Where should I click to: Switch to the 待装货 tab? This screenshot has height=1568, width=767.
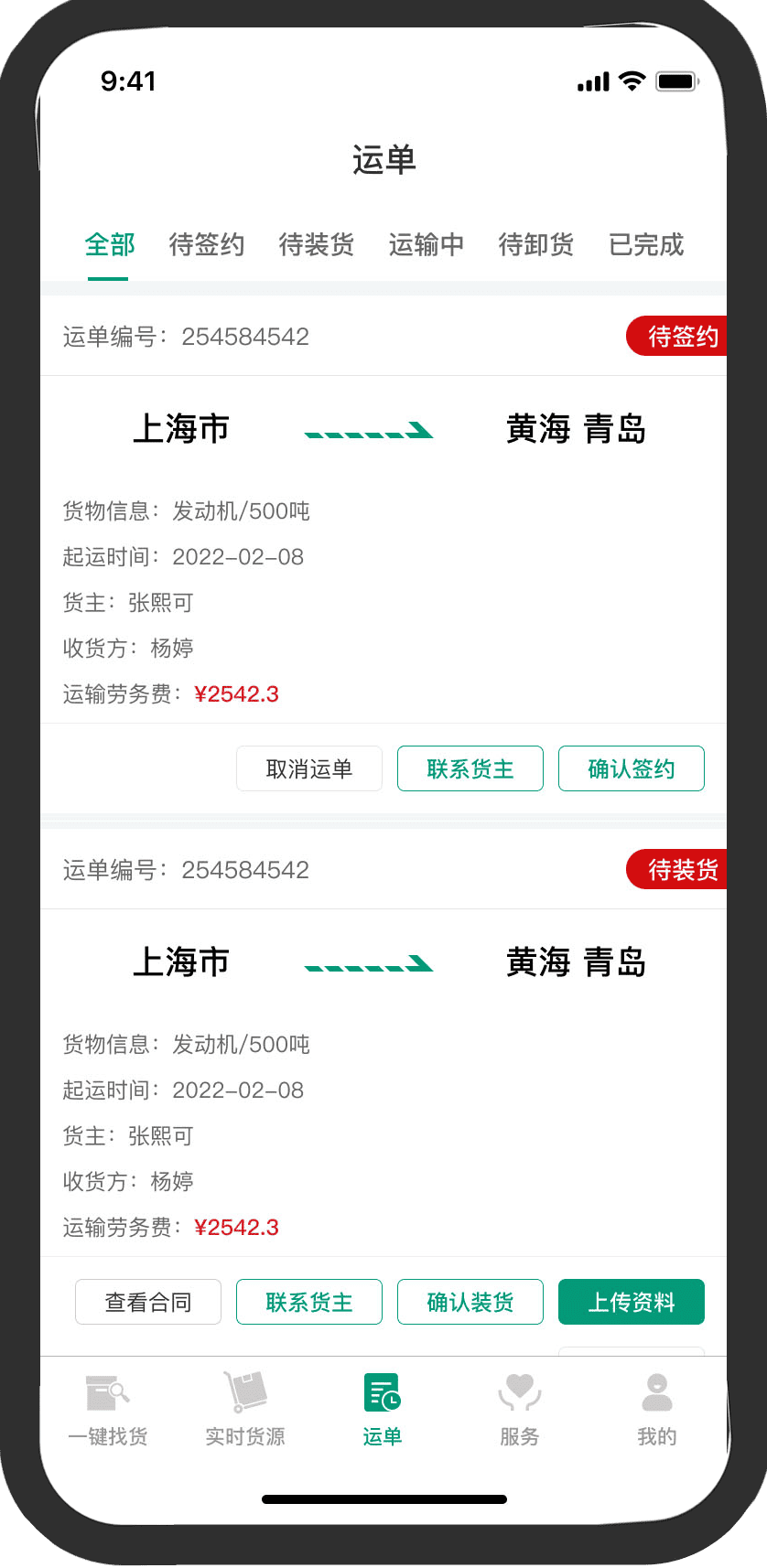coord(317,245)
